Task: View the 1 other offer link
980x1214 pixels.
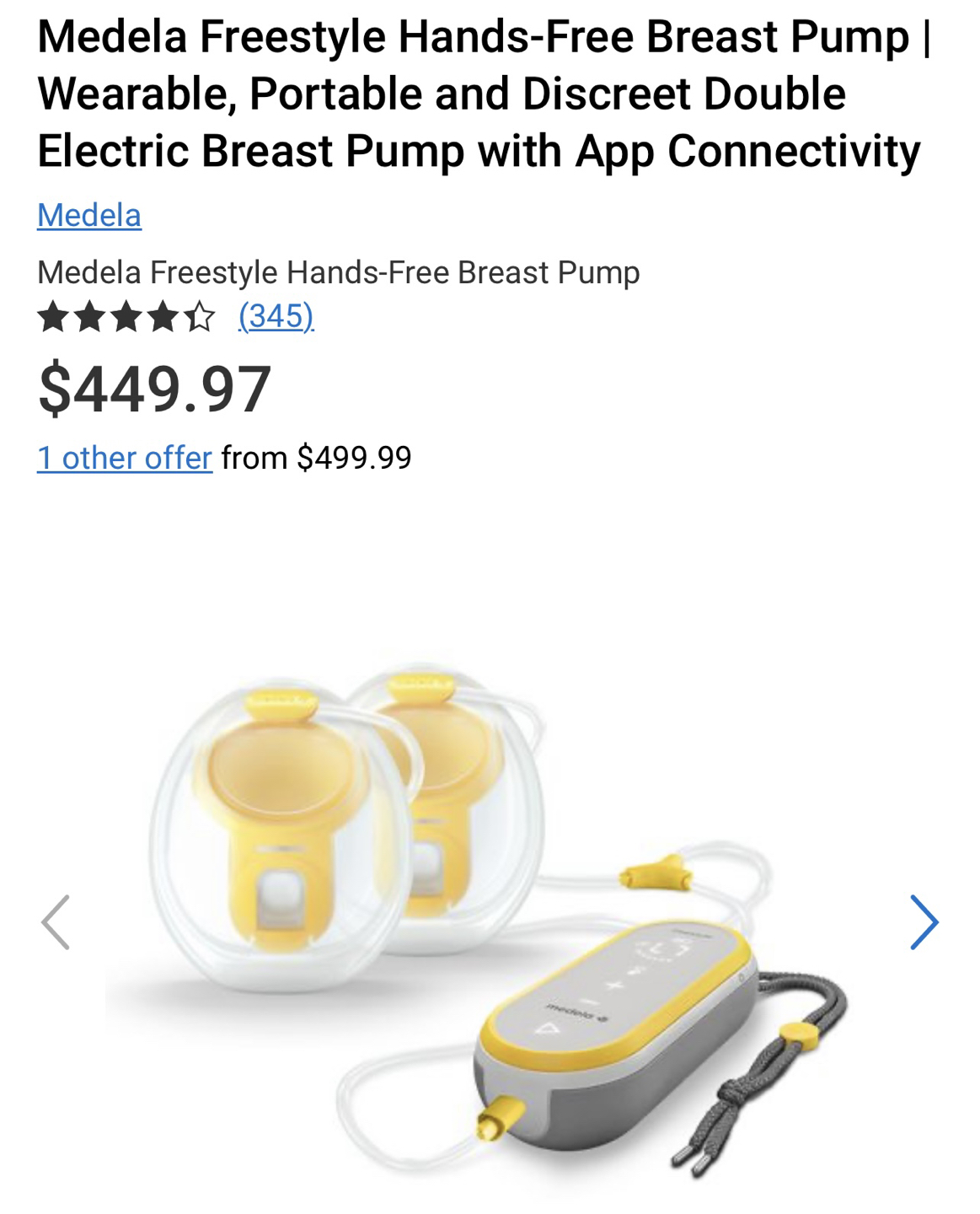Action: point(124,458)
